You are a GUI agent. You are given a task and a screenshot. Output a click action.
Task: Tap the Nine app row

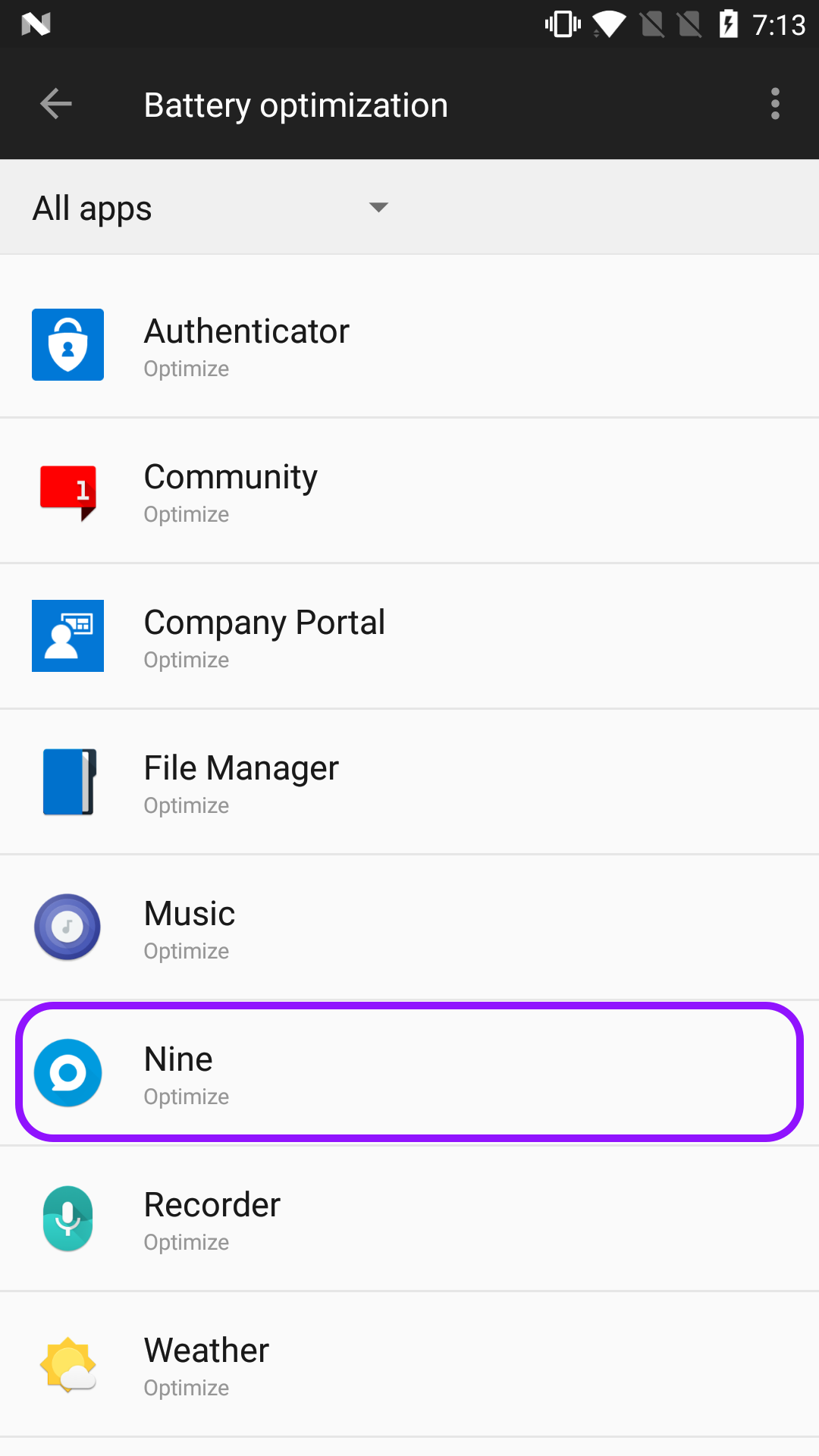coord(409,1073)
